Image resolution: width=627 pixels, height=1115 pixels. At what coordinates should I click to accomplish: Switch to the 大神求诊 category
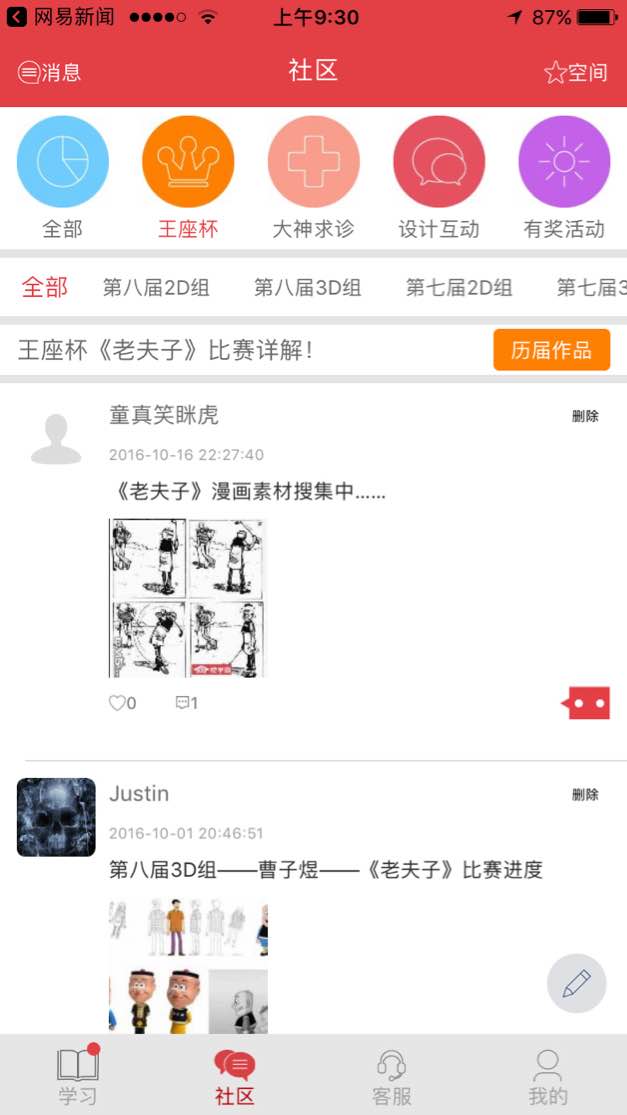pos(313,163)
